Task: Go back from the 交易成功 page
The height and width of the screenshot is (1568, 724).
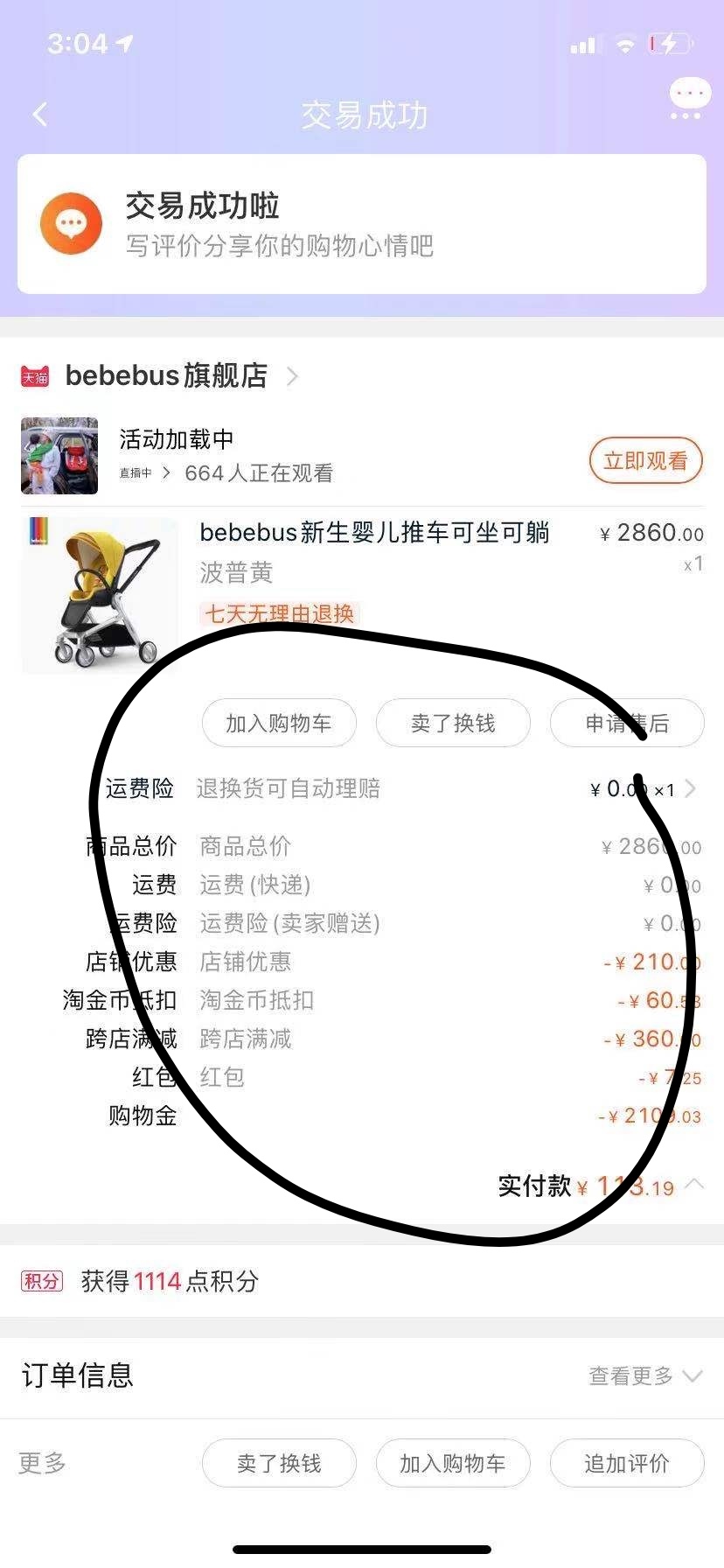Action: pyautogui.click(x=40, y=115)
